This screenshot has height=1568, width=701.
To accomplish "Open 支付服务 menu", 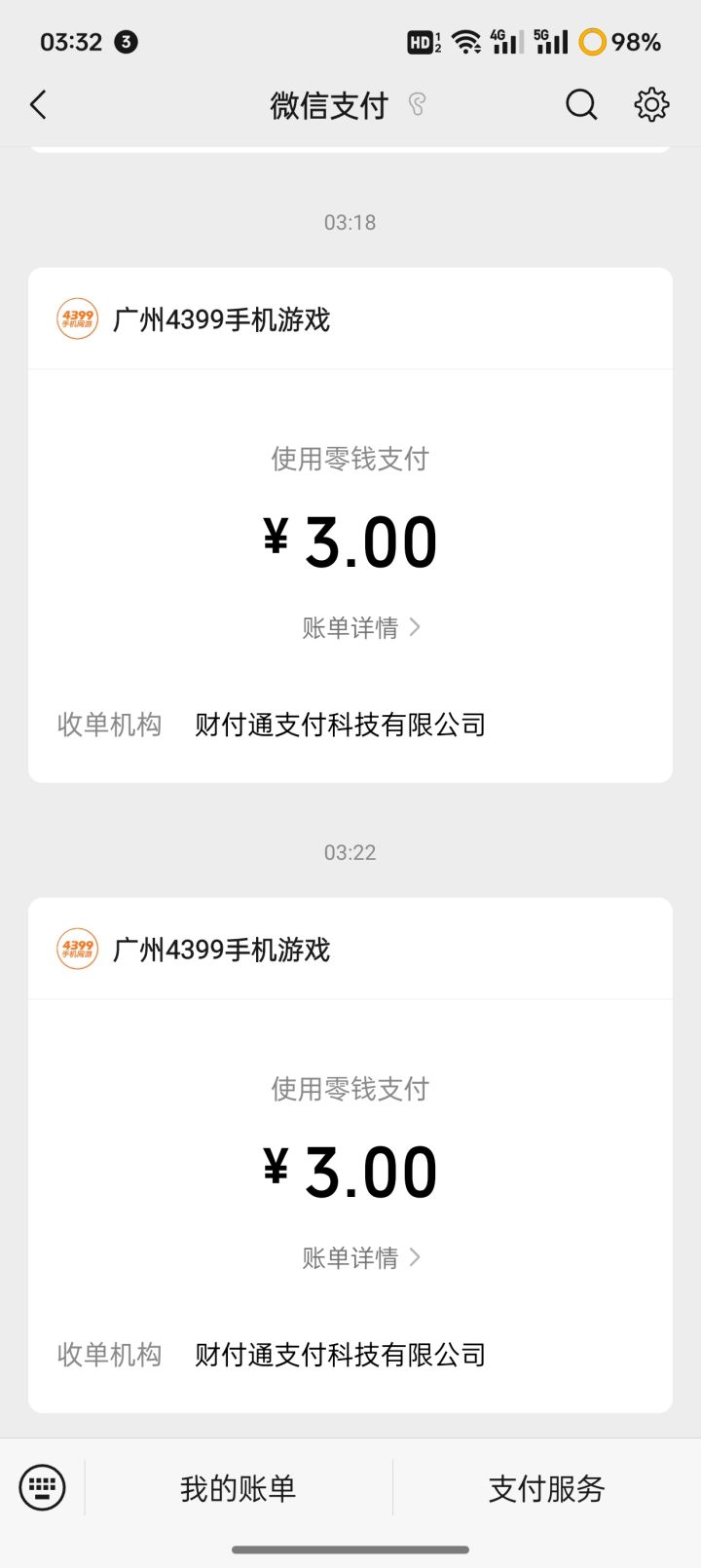I will pyautogui.click(x=546, y=1488).
